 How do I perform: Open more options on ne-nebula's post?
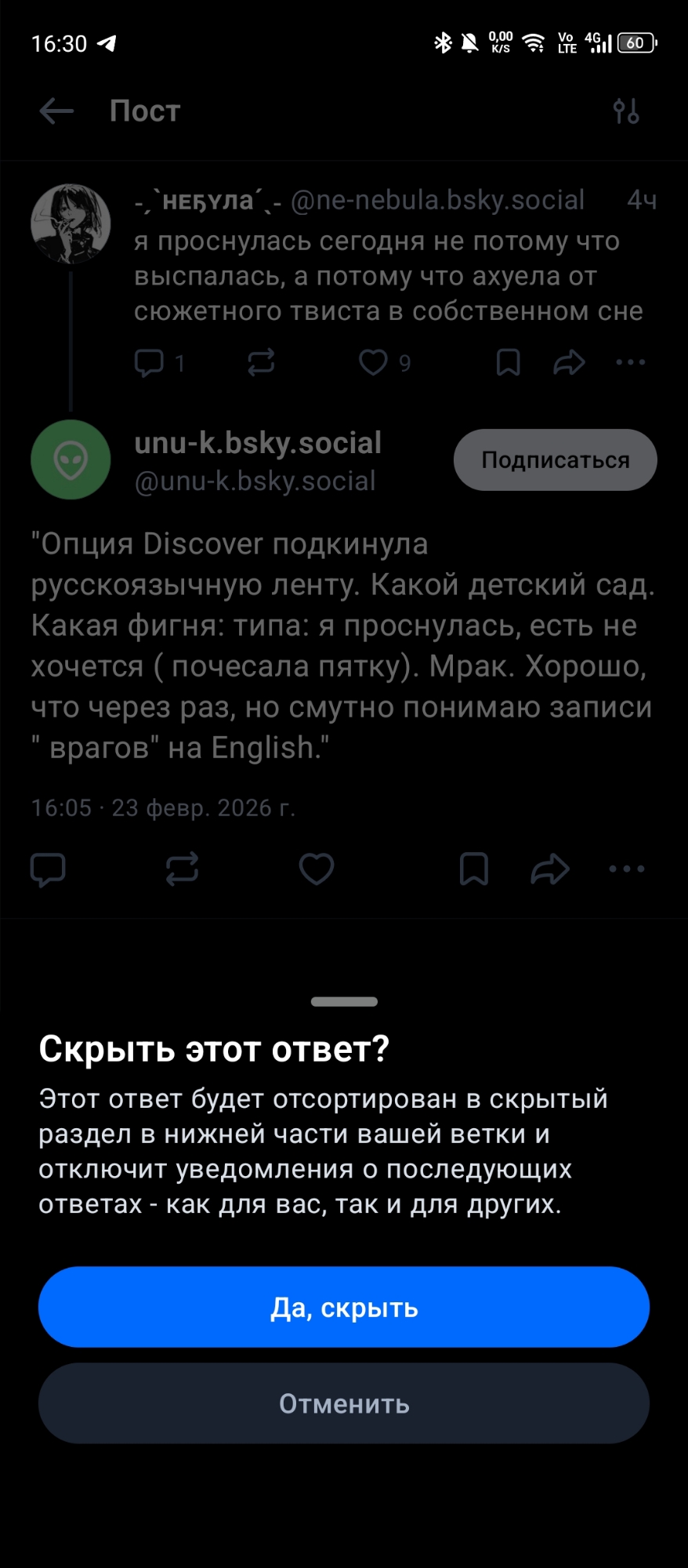click(x=630, y=362)
